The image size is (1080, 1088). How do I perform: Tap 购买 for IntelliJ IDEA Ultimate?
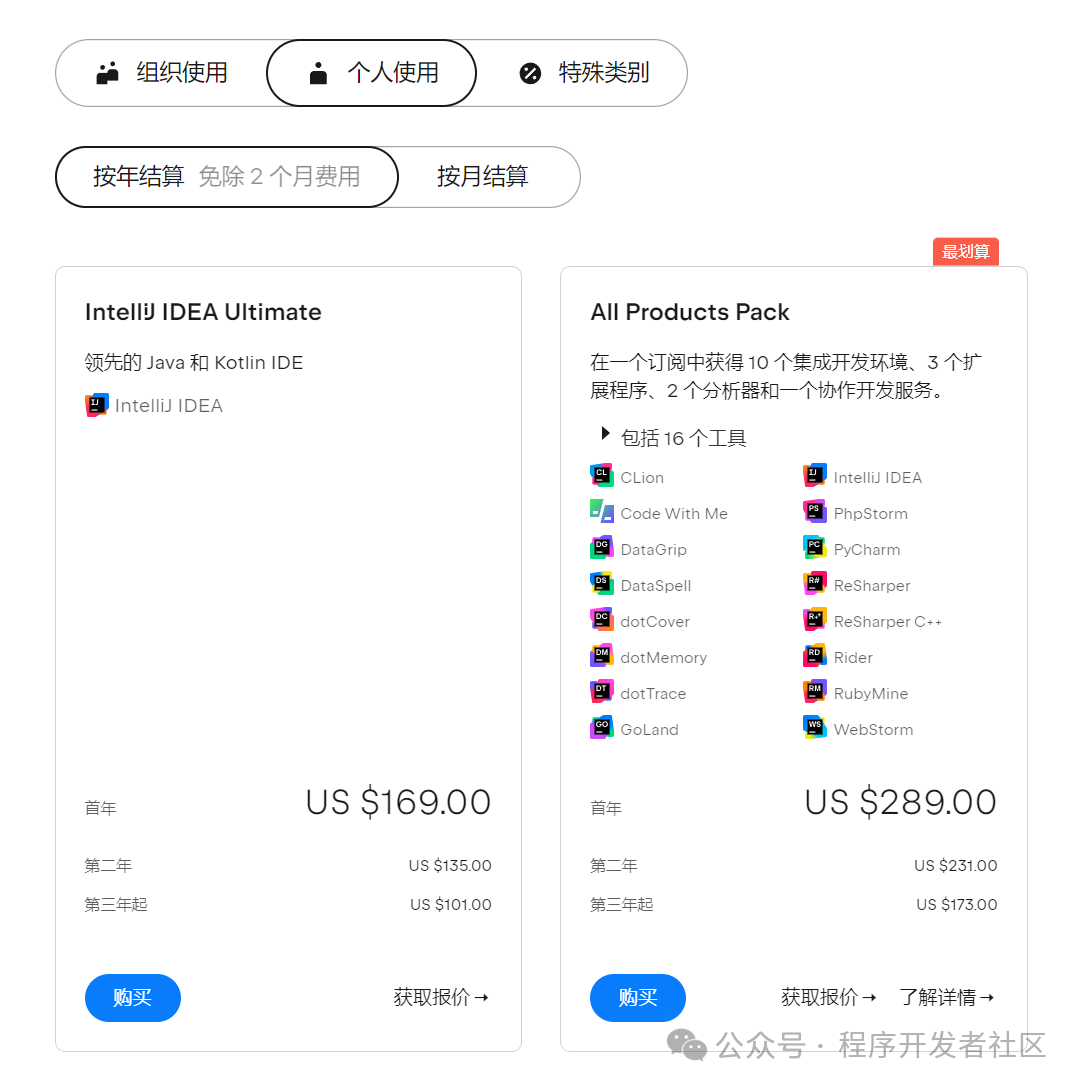(133, 997)
